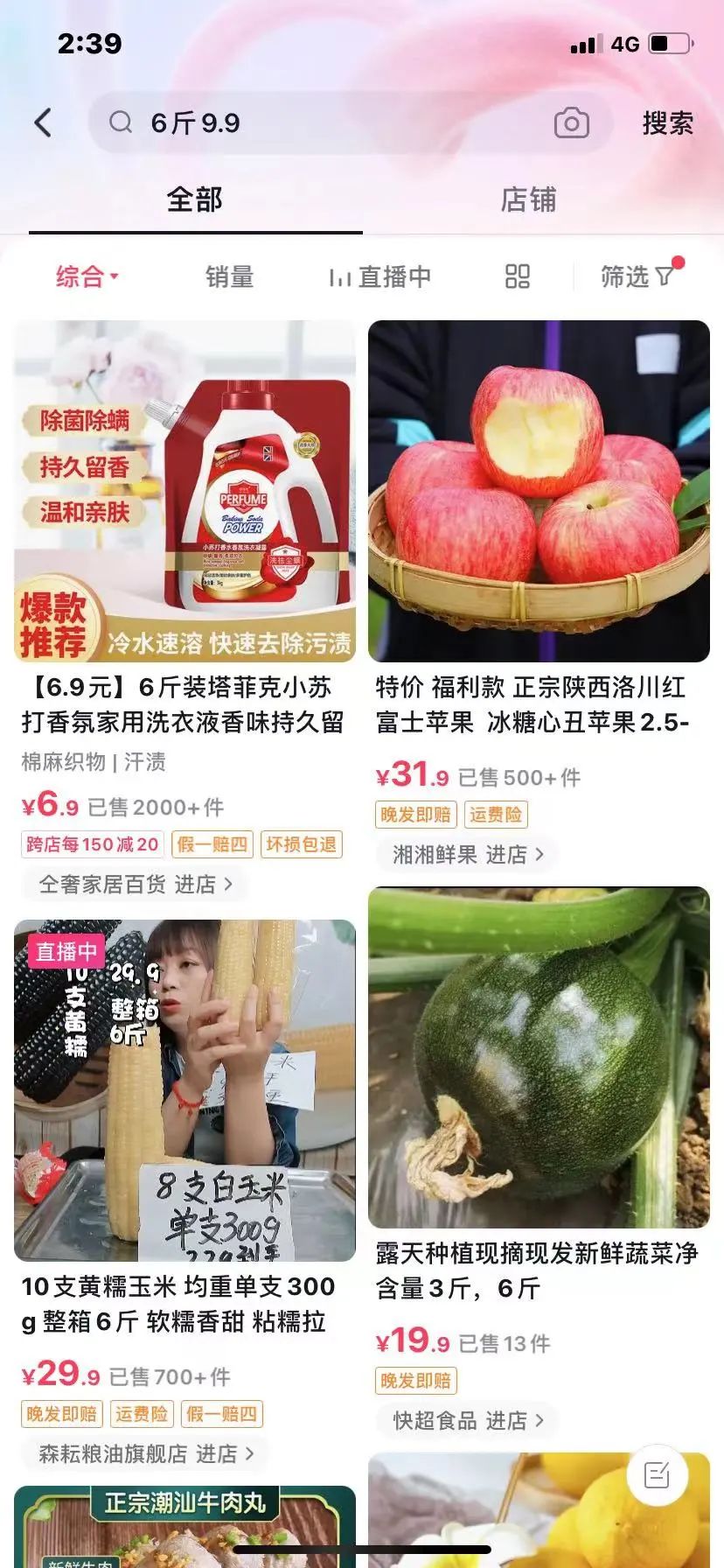Tap the back arrow icon

coord(43,122)
